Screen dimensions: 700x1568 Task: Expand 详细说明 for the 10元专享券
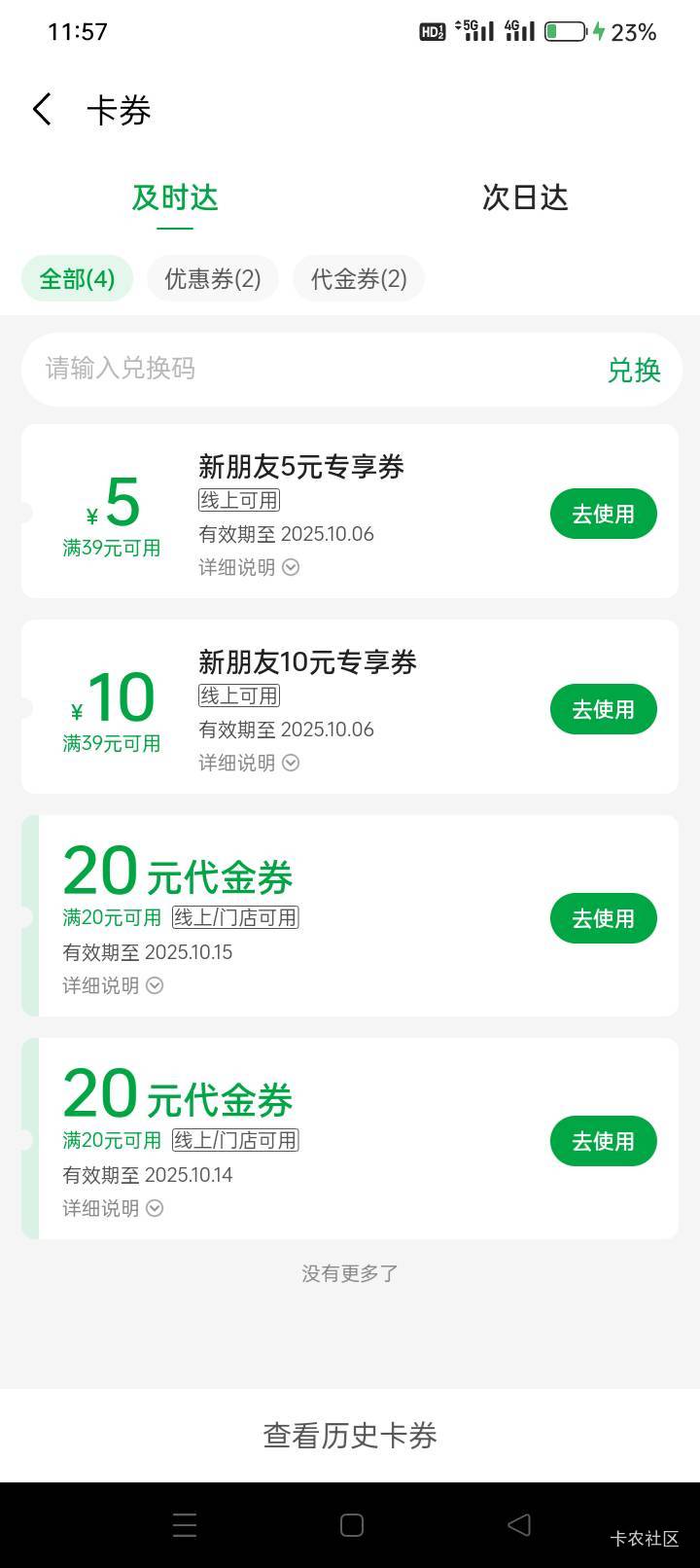[x=249, y=763]
